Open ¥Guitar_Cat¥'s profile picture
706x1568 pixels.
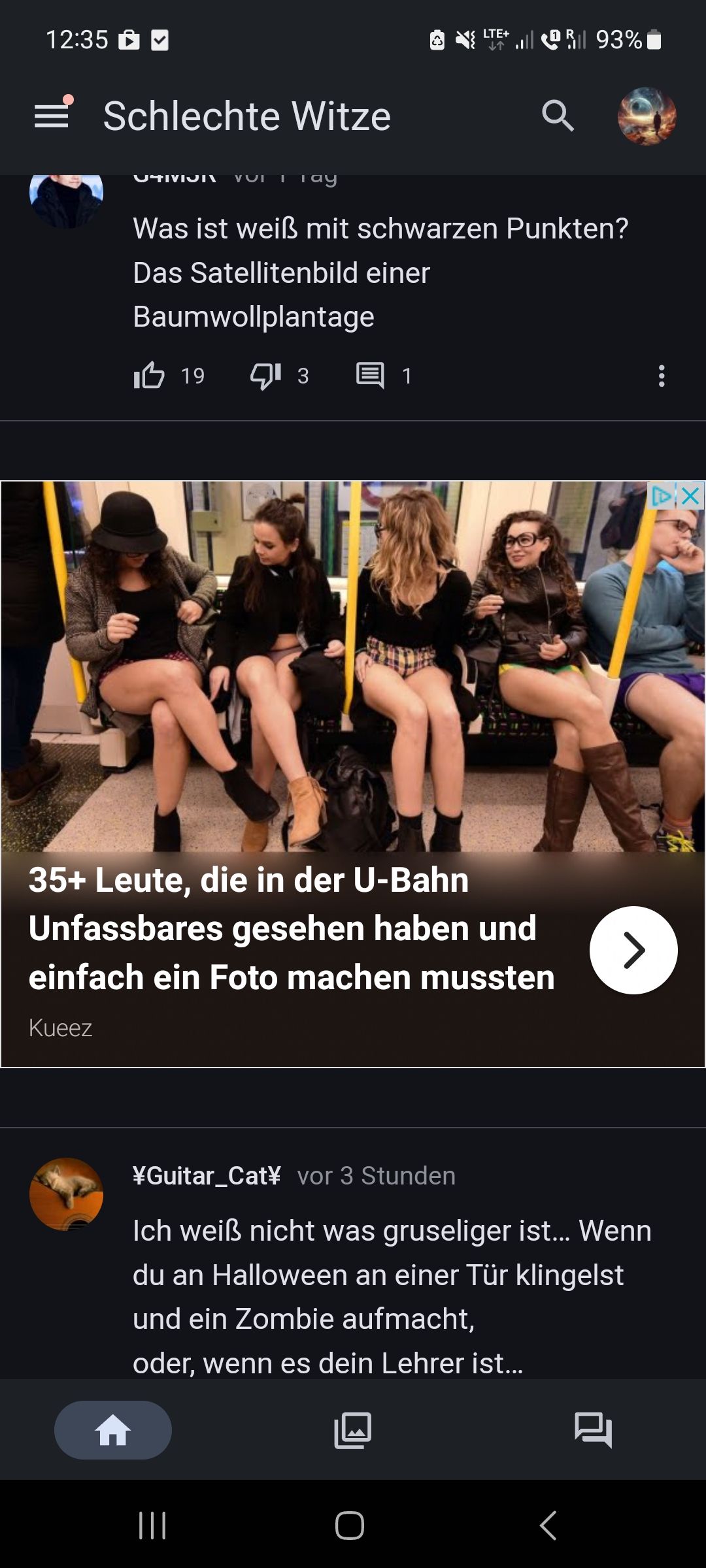[x=66, y=1194]
